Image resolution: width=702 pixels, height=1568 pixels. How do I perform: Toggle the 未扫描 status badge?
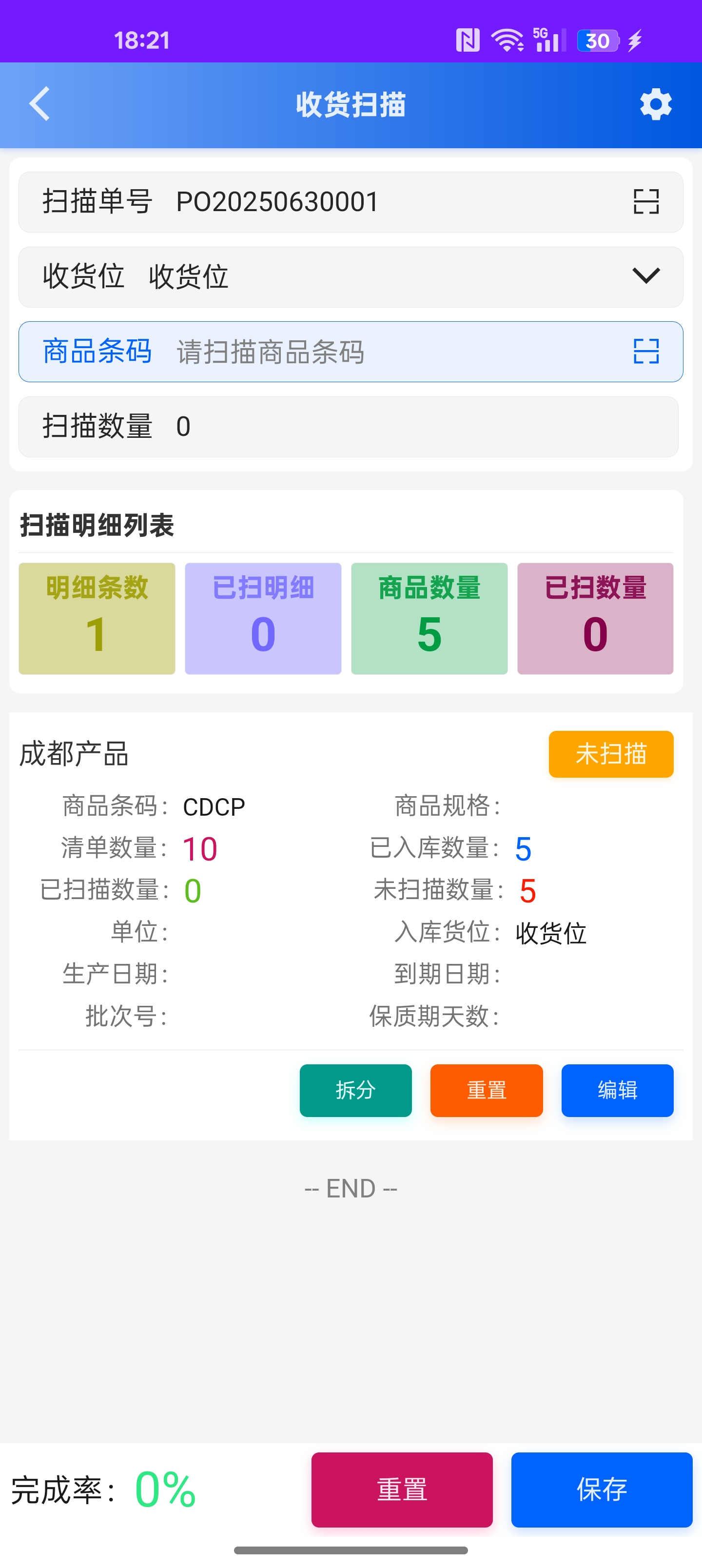611,754
